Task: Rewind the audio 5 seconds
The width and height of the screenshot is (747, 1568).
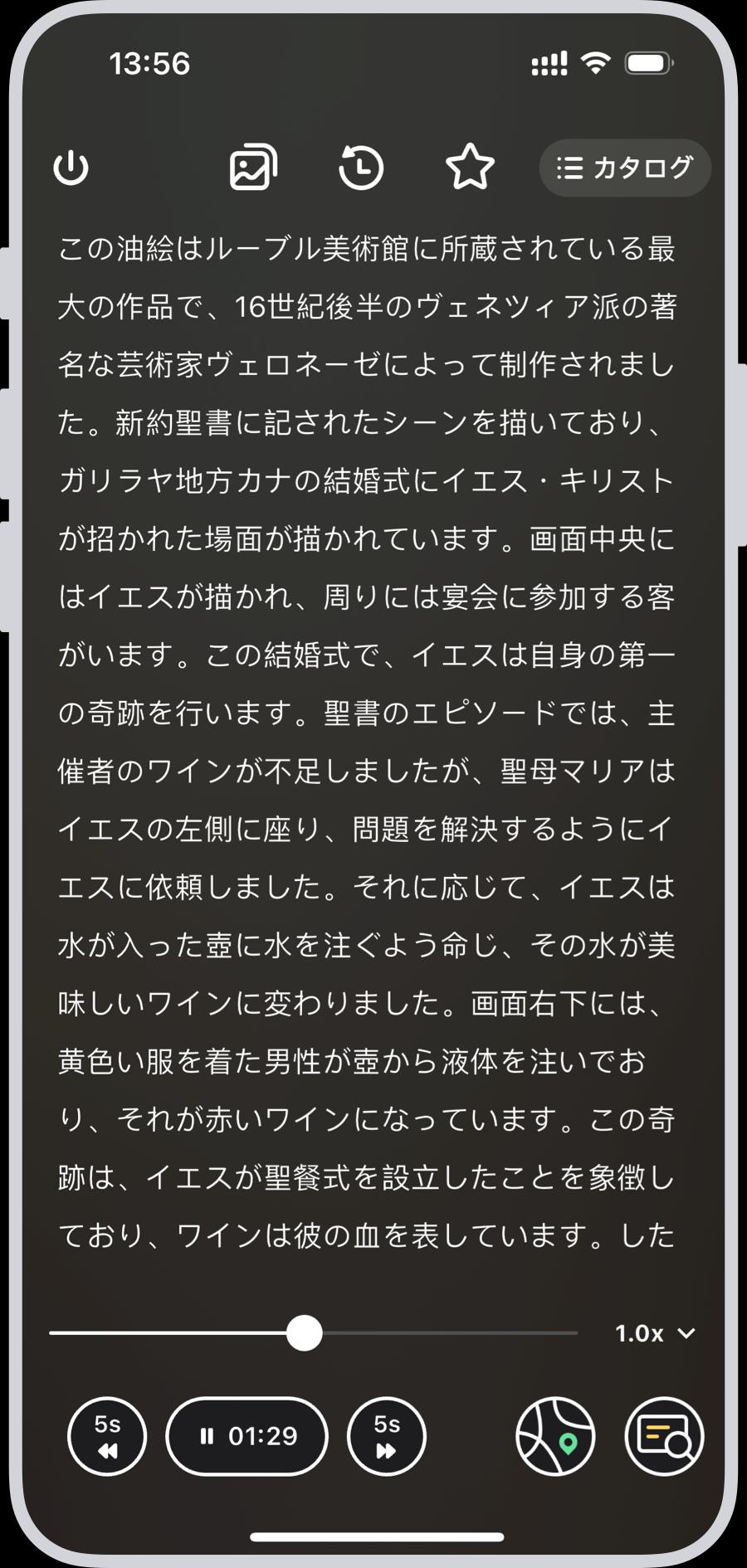Action: coord(107,1436)
